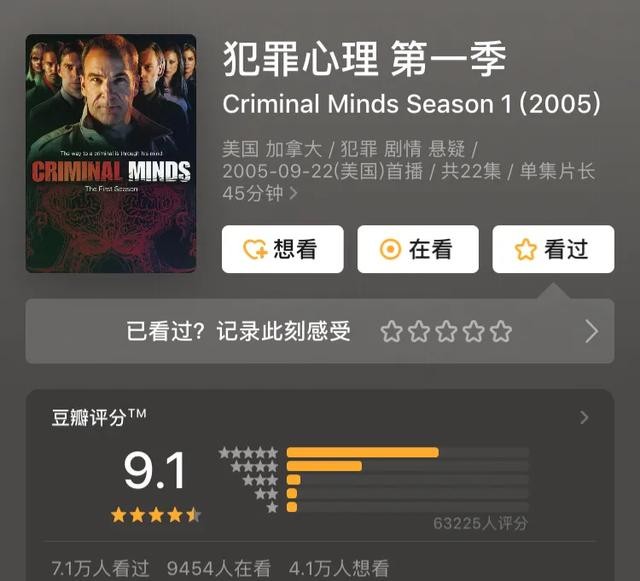The width and height of the screenshot is (640, 581).
Task: Expand the show details info line
Action: (293, 194)
